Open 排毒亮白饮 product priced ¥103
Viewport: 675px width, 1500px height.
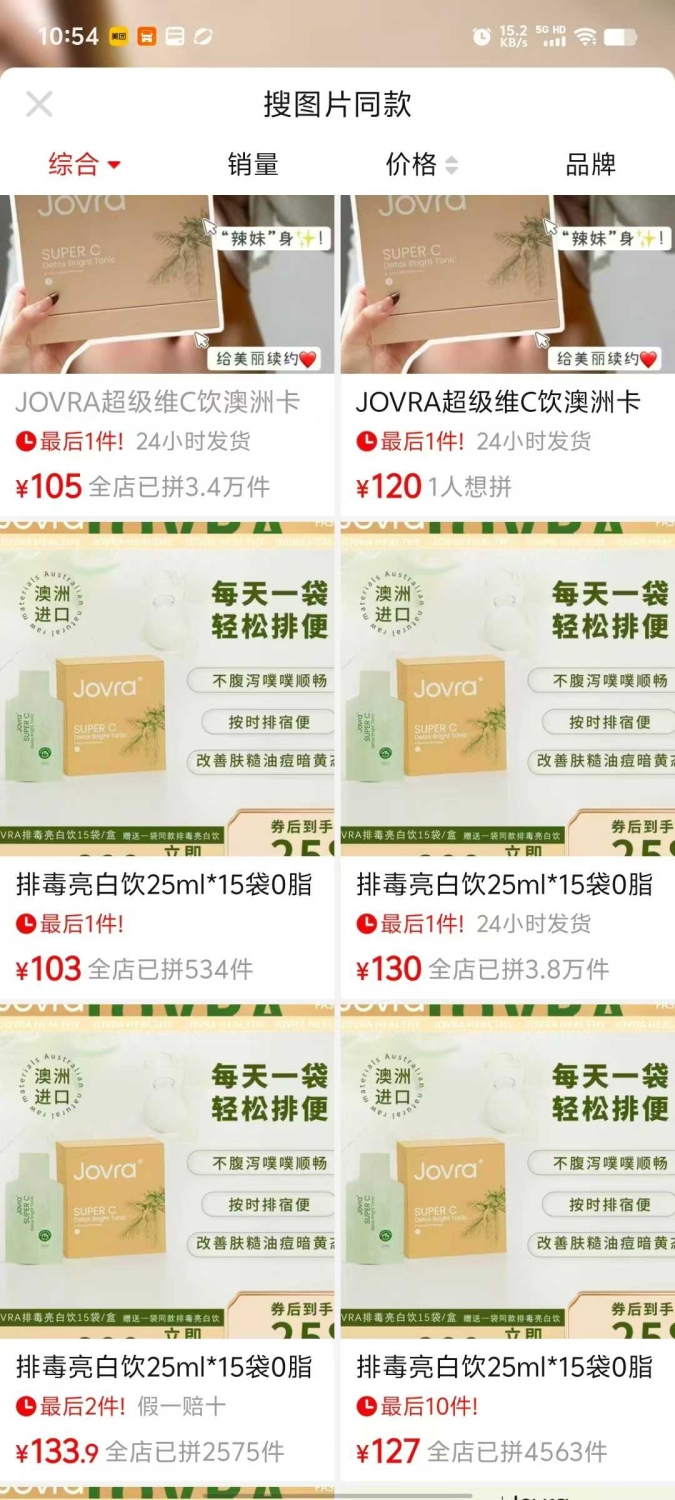pos(167,757)
